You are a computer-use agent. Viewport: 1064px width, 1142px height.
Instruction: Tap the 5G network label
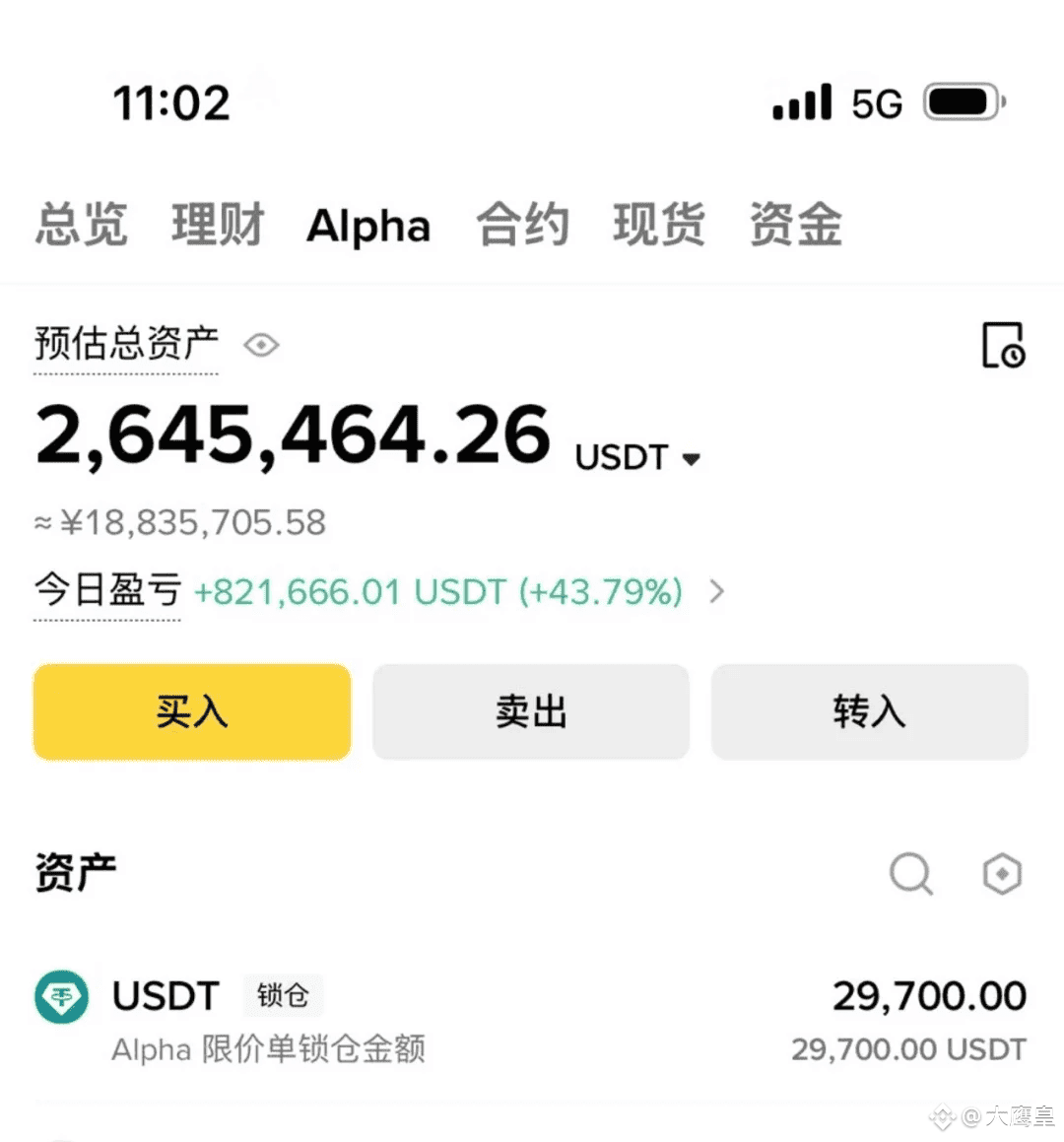877,101
